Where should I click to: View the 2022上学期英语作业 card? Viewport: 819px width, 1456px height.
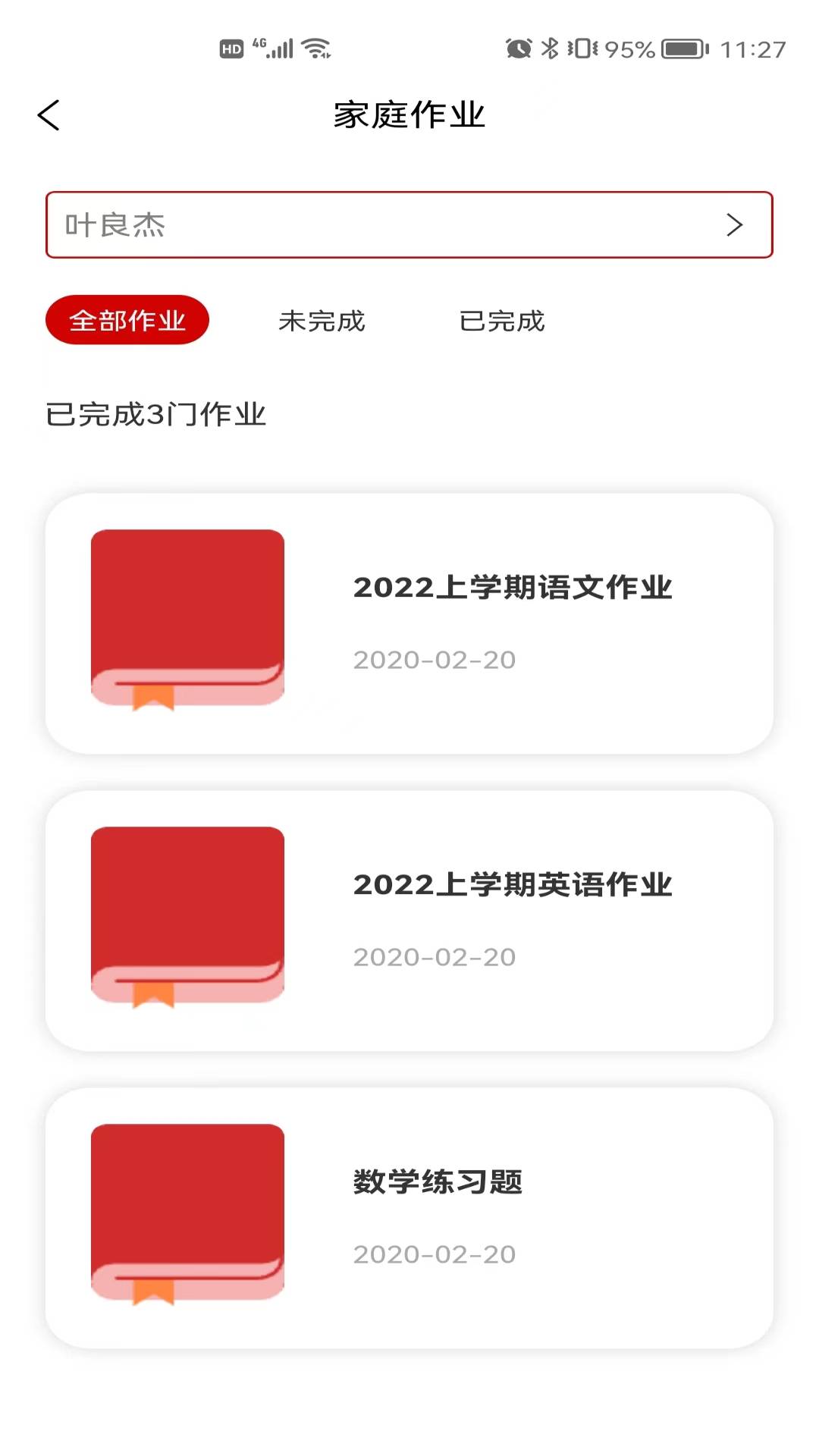click(x=409, y=921)
